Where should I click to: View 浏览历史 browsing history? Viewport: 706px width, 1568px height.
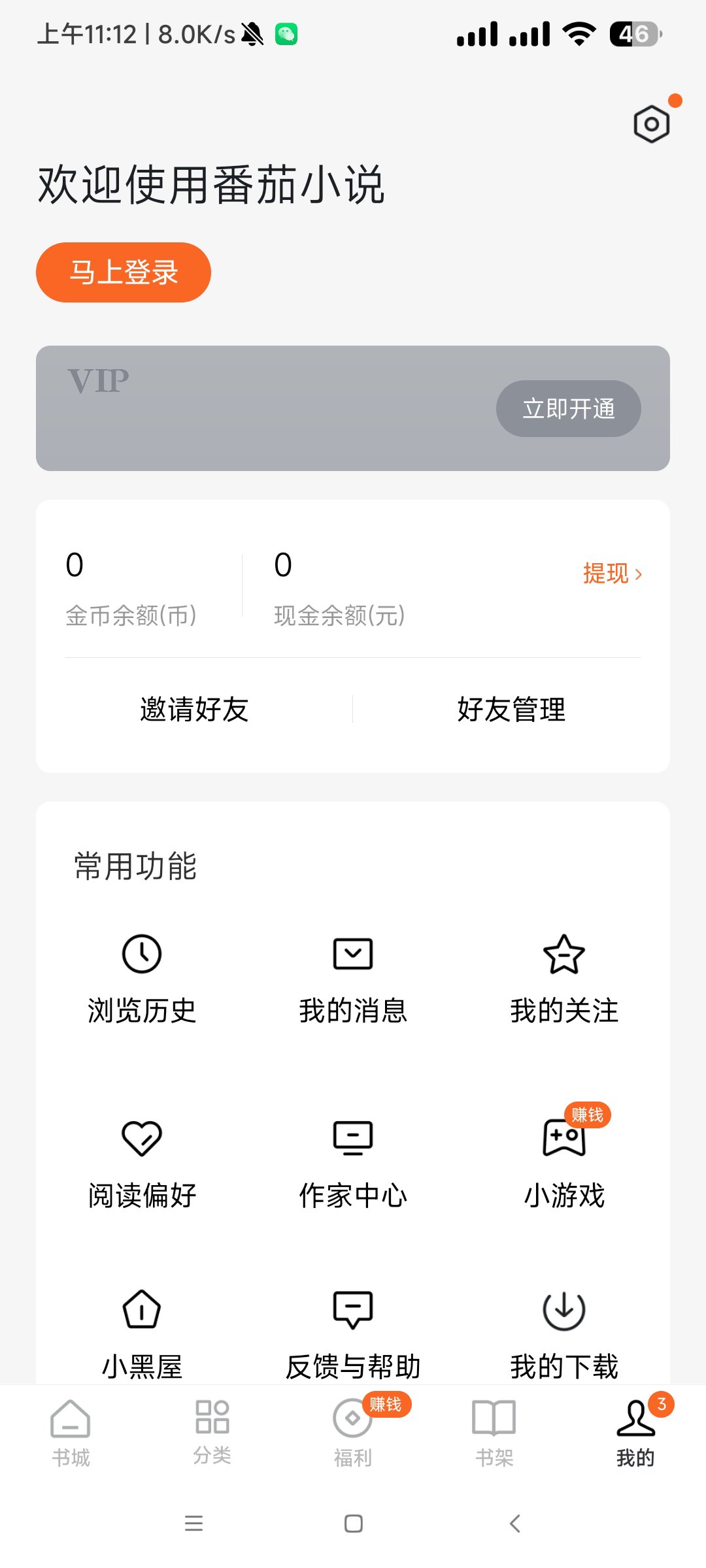point(142,977)
